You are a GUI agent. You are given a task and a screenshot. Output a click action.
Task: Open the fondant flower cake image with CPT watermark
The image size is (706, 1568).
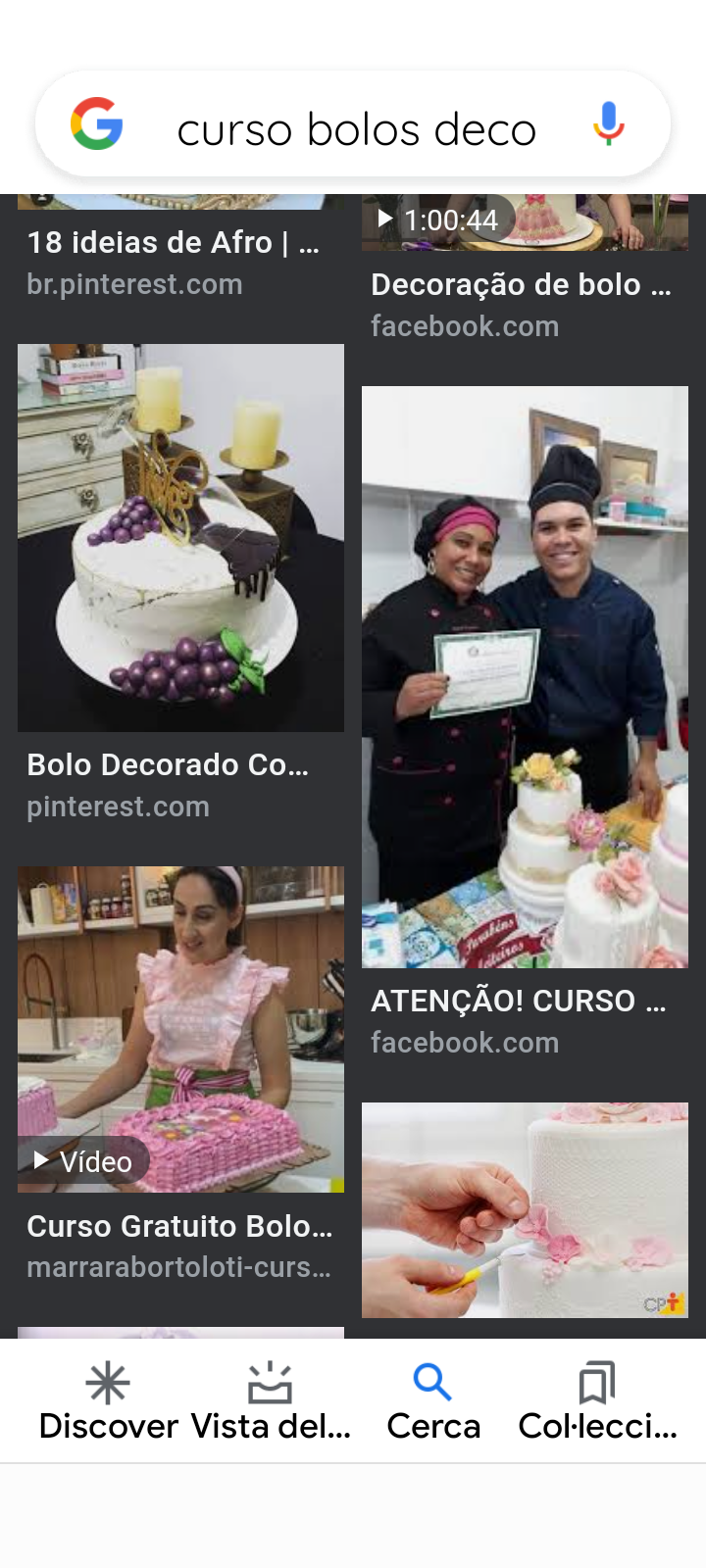525,1210
